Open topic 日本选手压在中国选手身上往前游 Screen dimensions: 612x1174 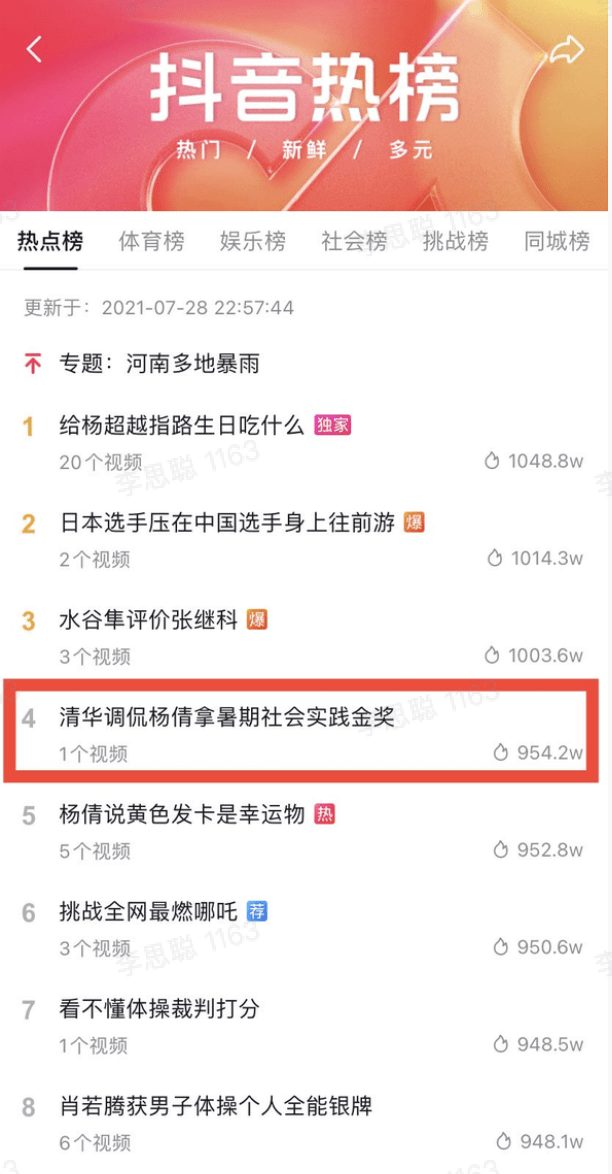click(227, 523)
